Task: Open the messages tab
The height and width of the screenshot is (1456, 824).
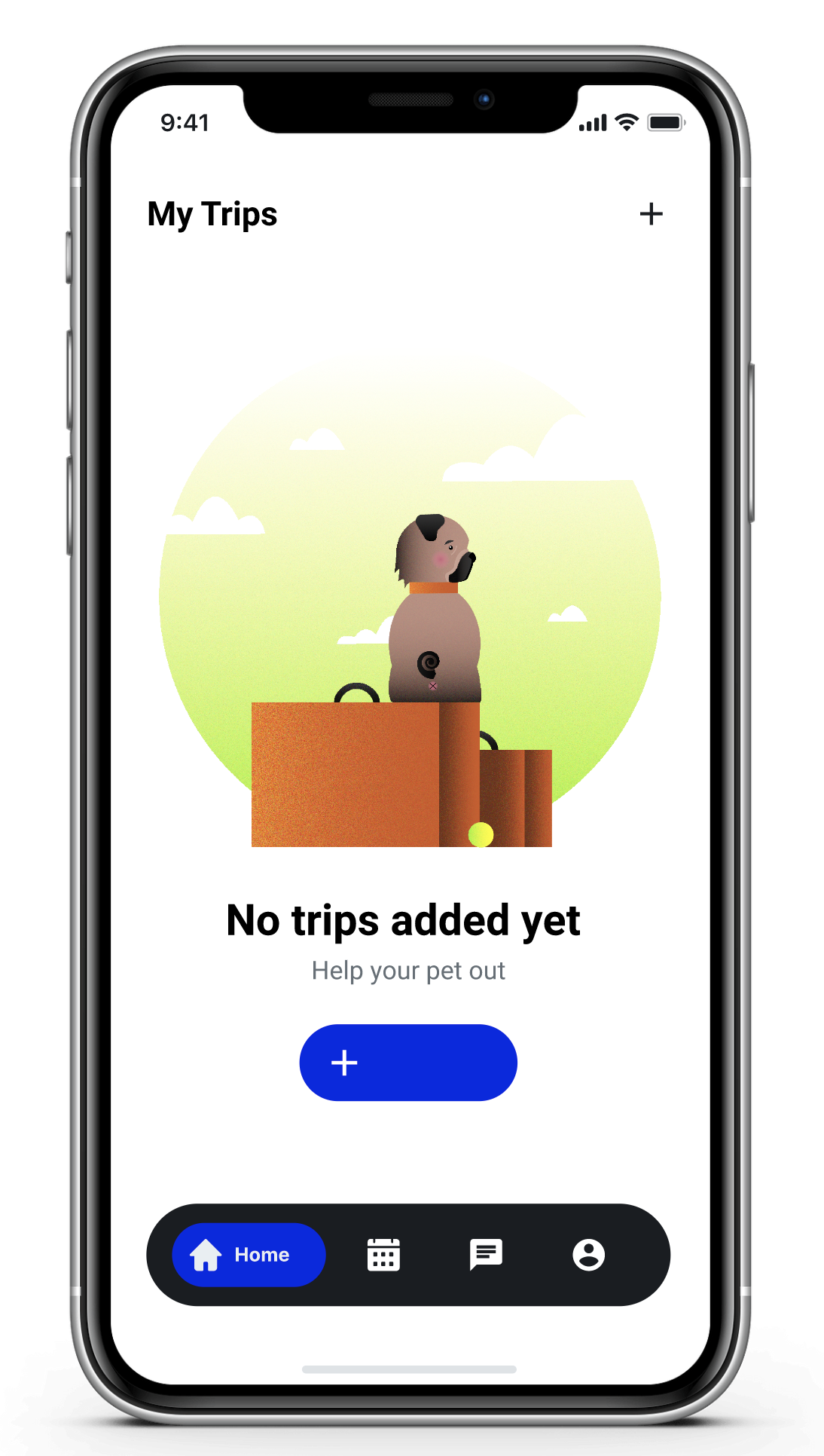Action: tap(486, 1255)
